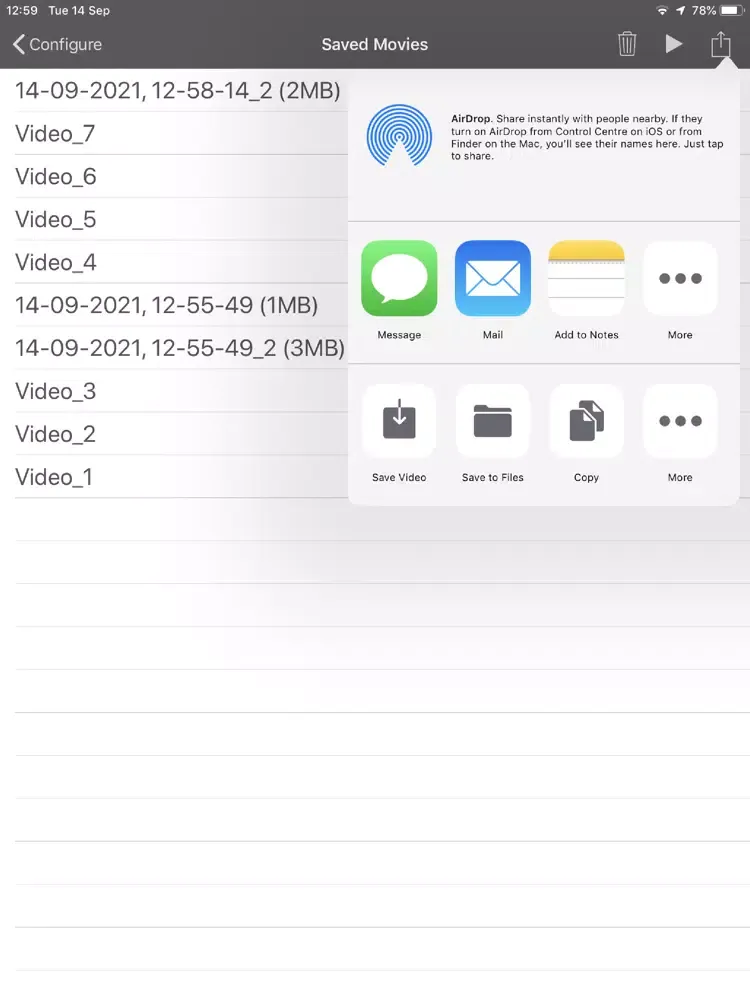Share video via Message
Screen dimensions: 750x1000
[399, 279]
